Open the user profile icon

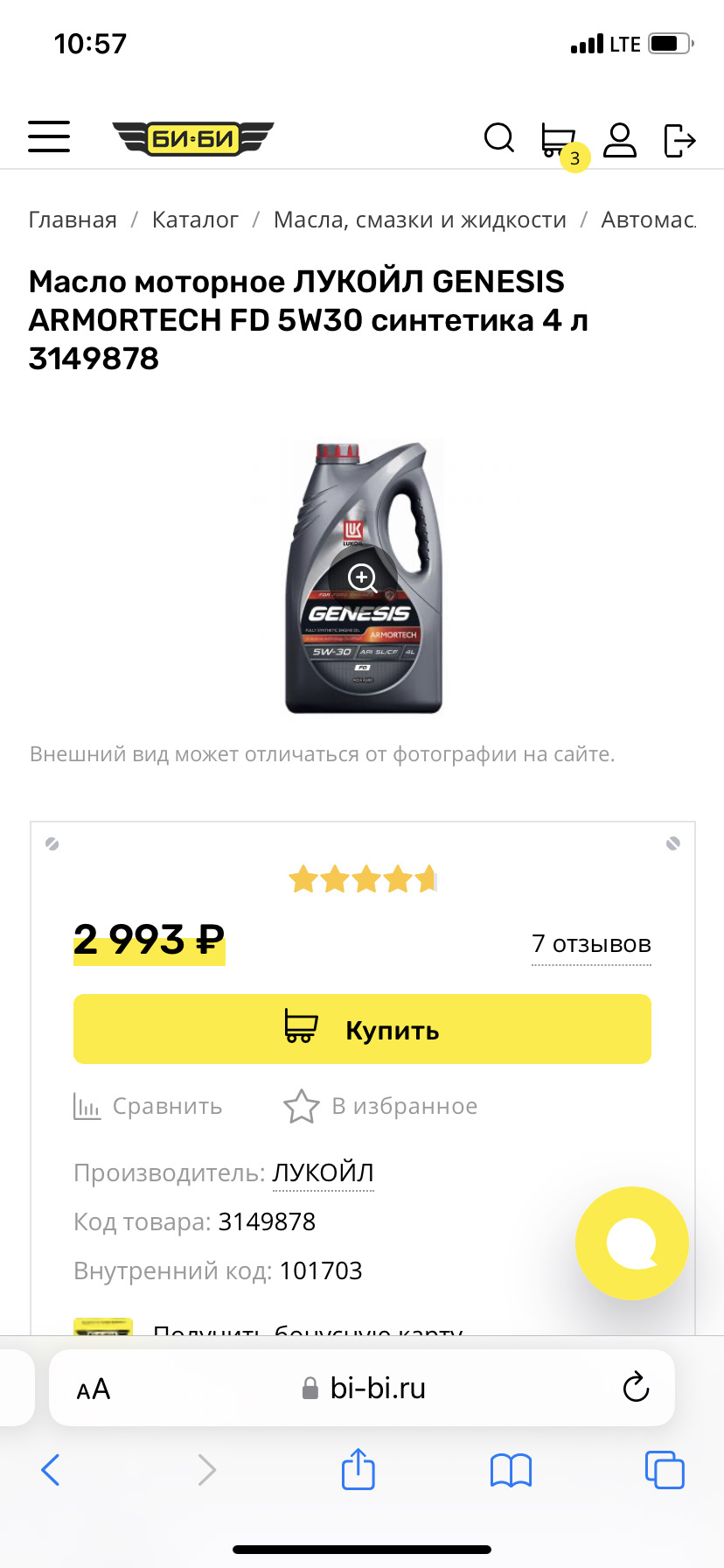[x=620, y=140]
